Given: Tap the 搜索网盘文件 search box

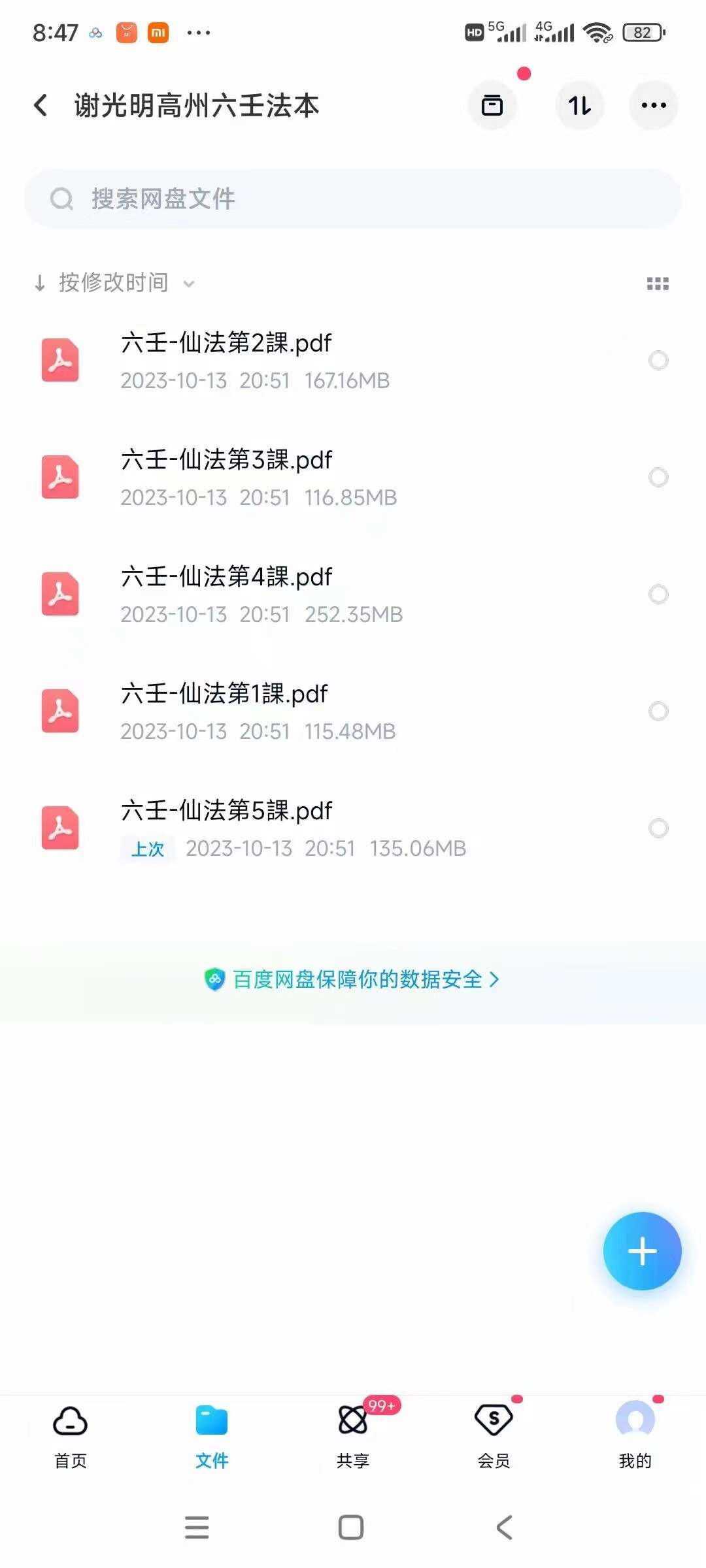Looking at the screenshot, I should pyautogui.click(x=353, y=199).
